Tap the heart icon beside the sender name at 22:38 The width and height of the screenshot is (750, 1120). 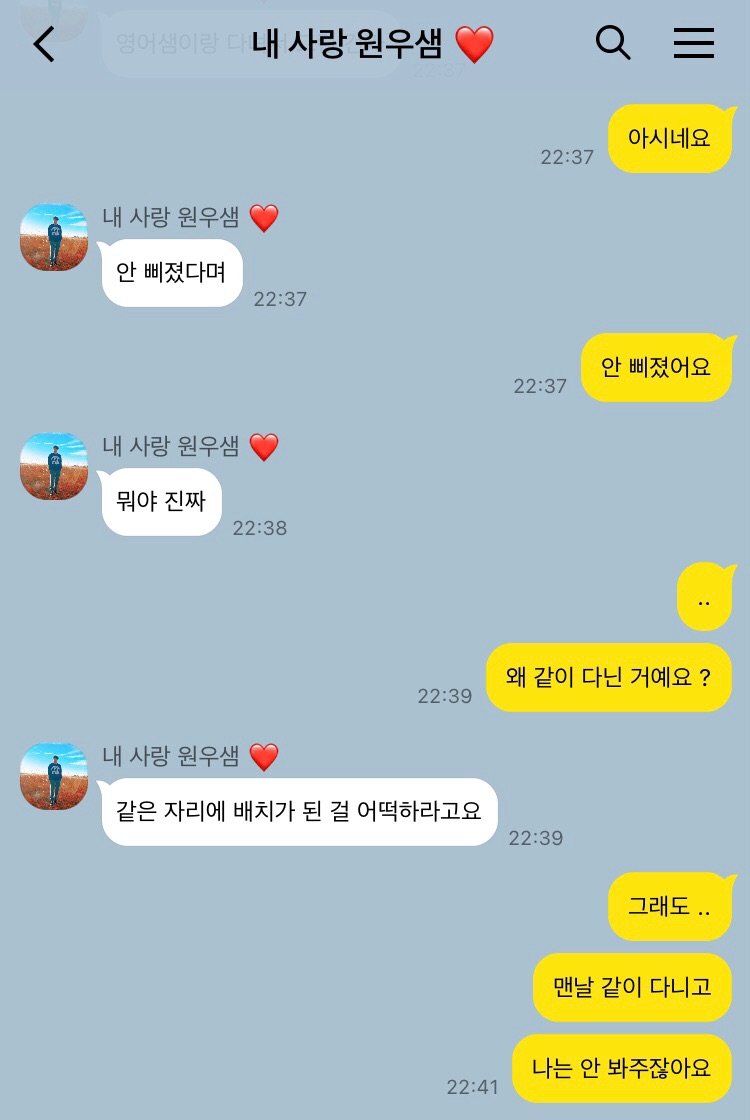[263, 446]
